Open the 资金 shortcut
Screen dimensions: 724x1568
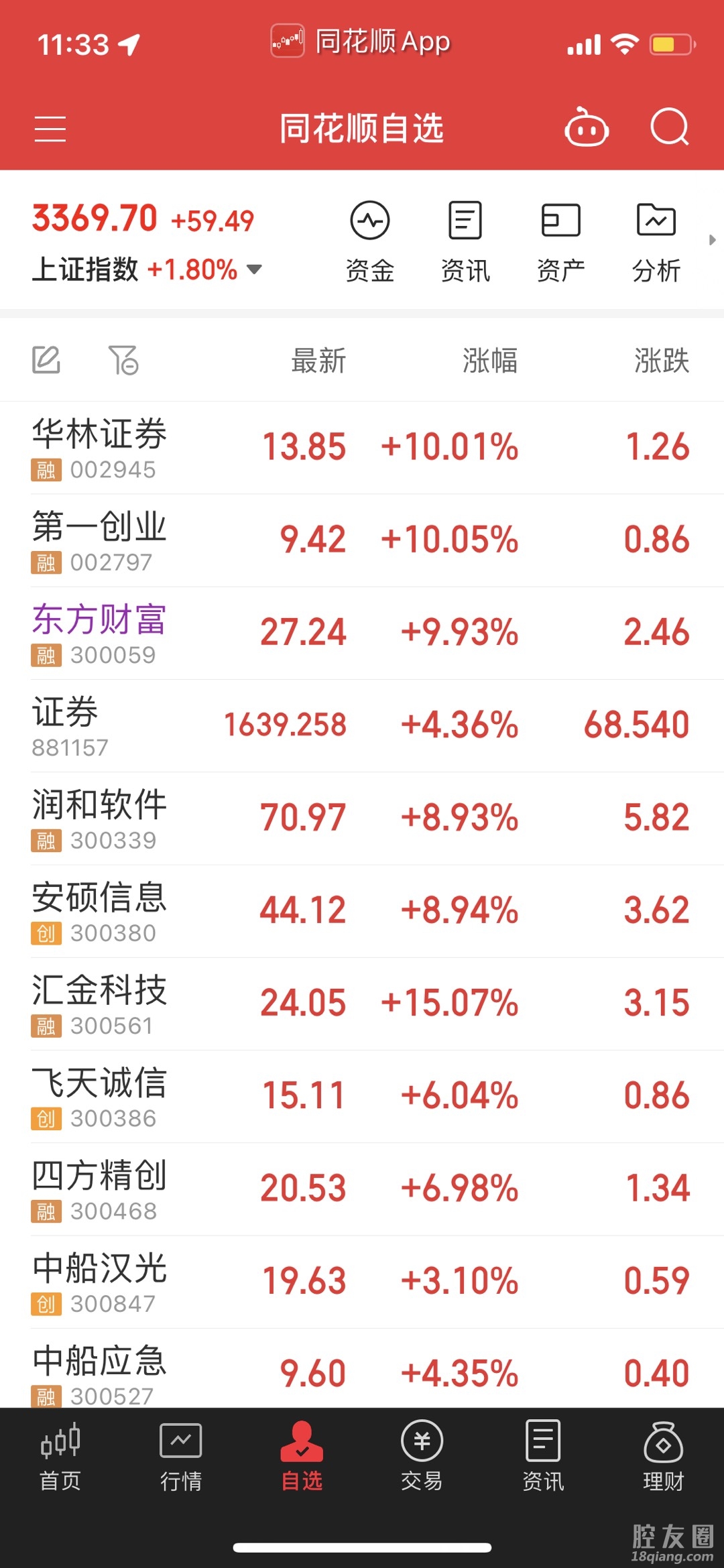(x=369, y=241)
